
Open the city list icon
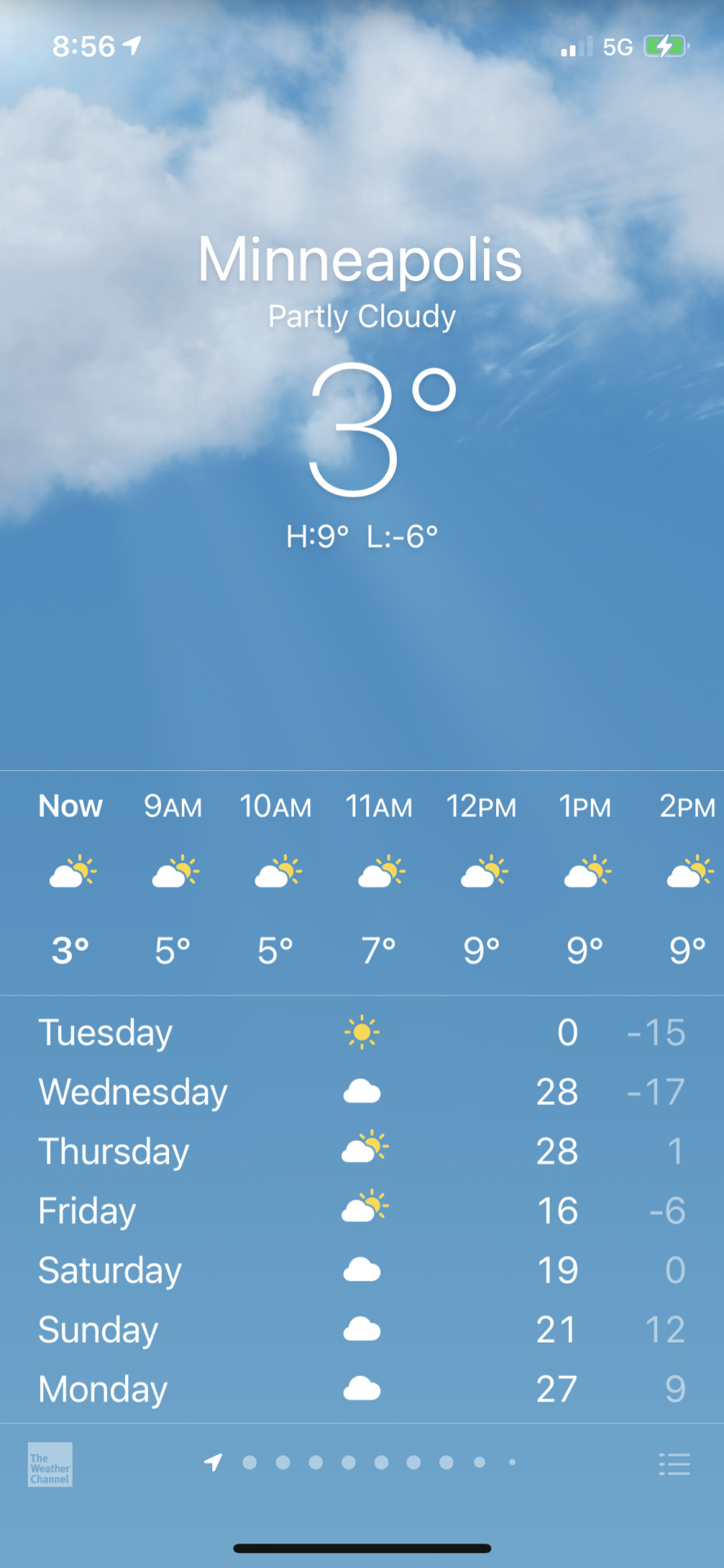(x=674, y=1464)
